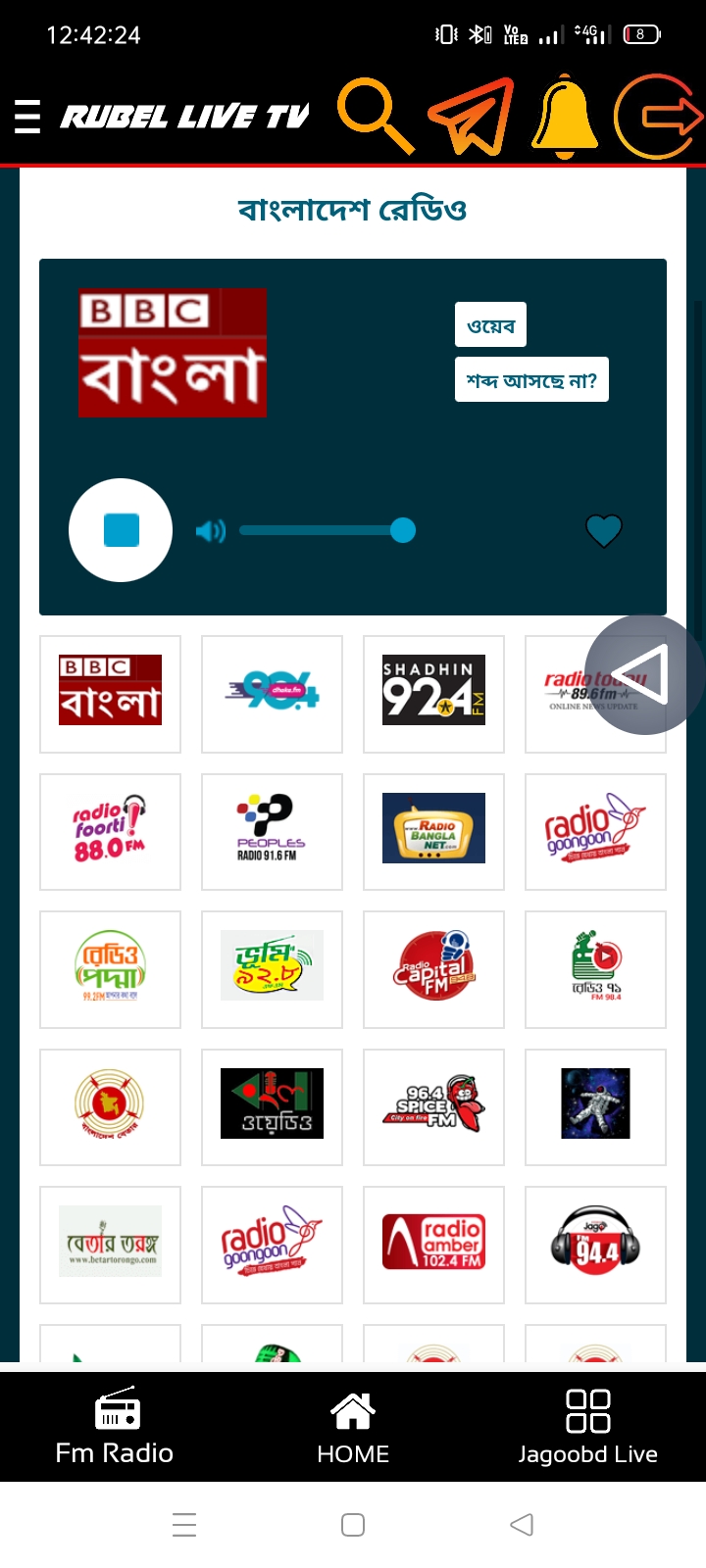Tap the orange exit arrow icon
706x1568 pixels.
(x=659, y=117)
